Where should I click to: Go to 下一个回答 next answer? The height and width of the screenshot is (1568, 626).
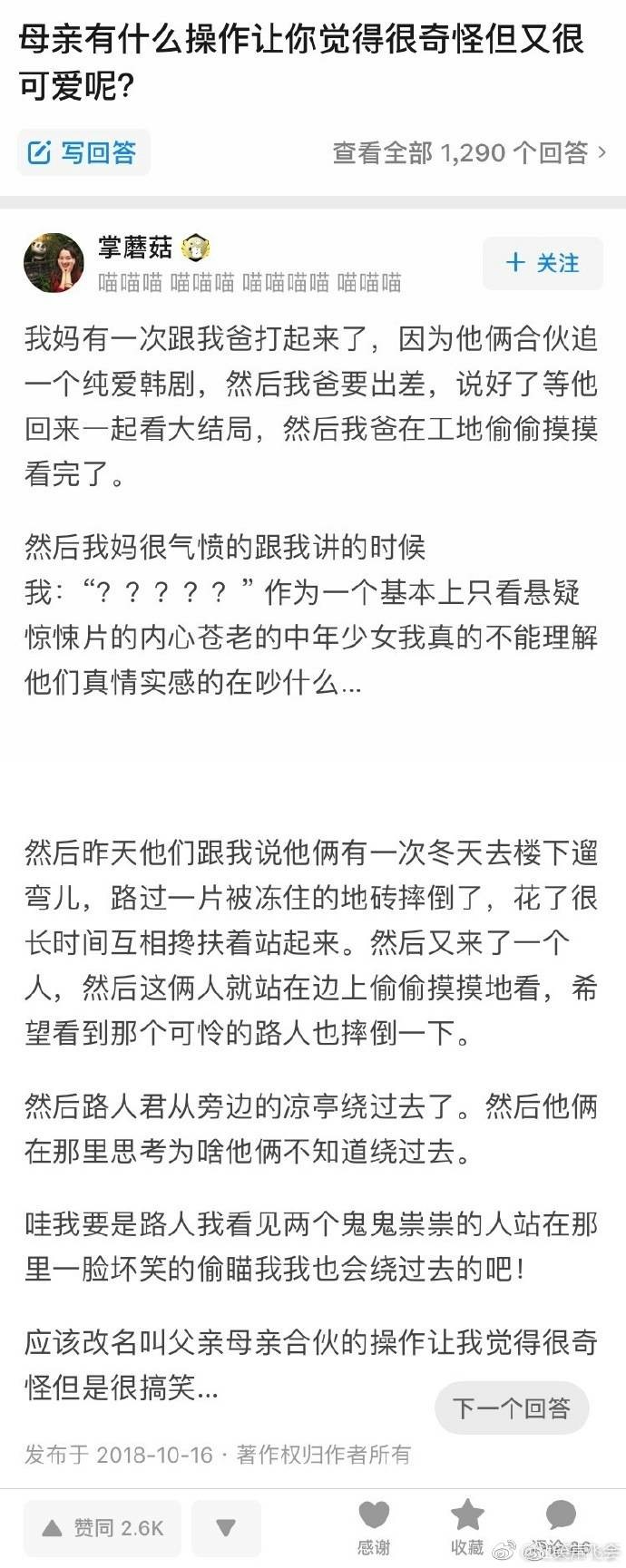pyautogui.click(x=512, y=1407)
